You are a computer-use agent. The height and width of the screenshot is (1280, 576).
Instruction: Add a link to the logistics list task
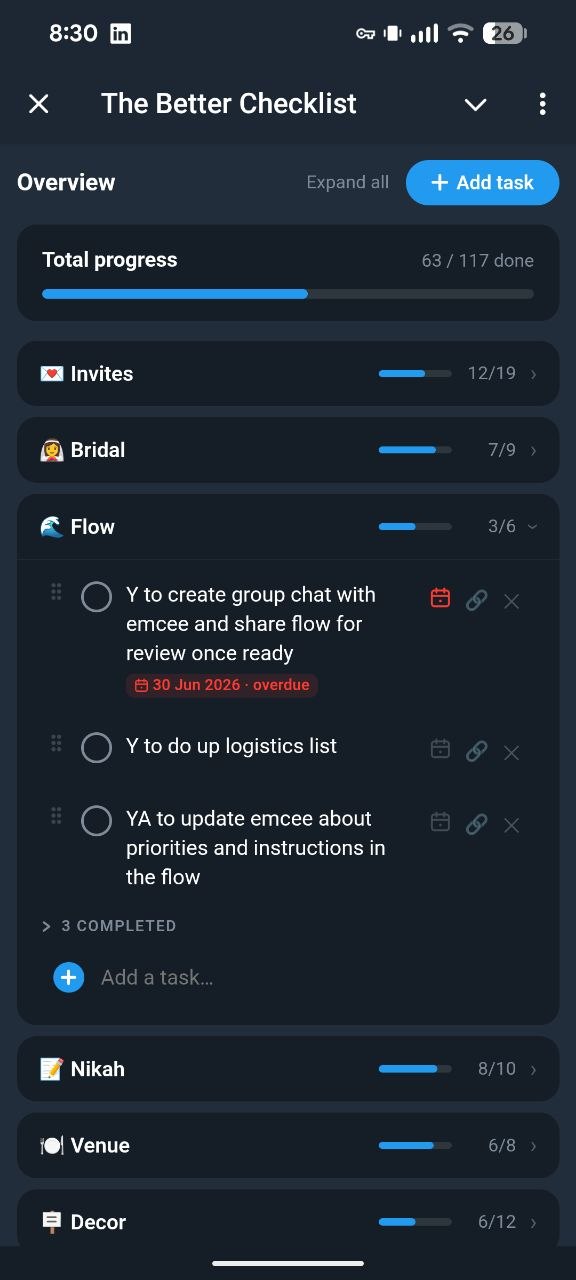coord(477,751)
